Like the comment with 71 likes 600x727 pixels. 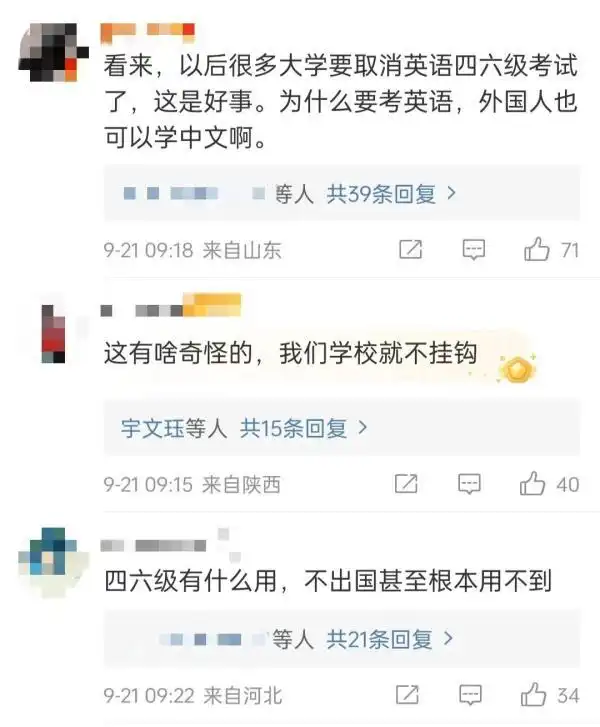pyautogui.click(x=538, y=250)
